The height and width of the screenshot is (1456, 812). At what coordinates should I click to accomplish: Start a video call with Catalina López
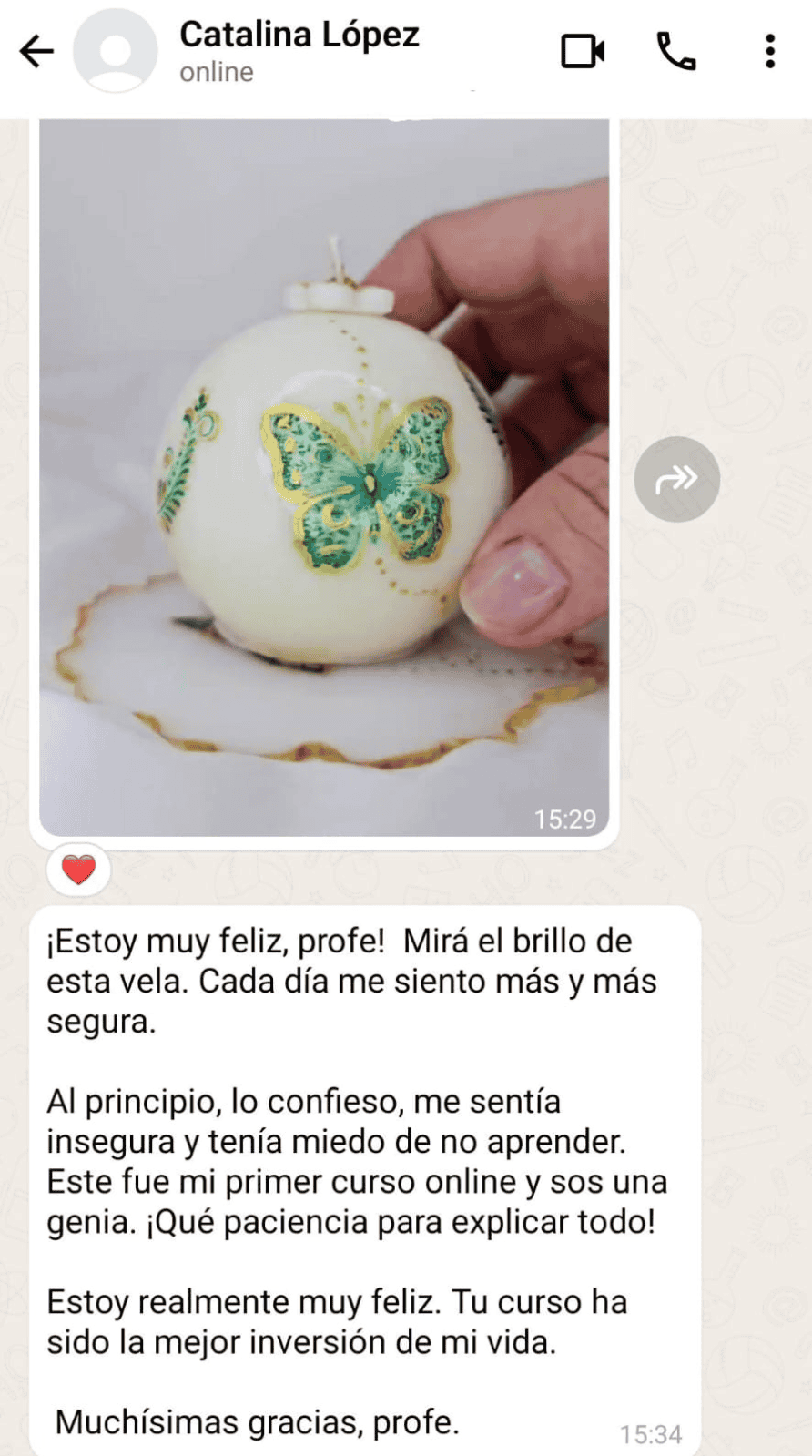click(583, 51)
